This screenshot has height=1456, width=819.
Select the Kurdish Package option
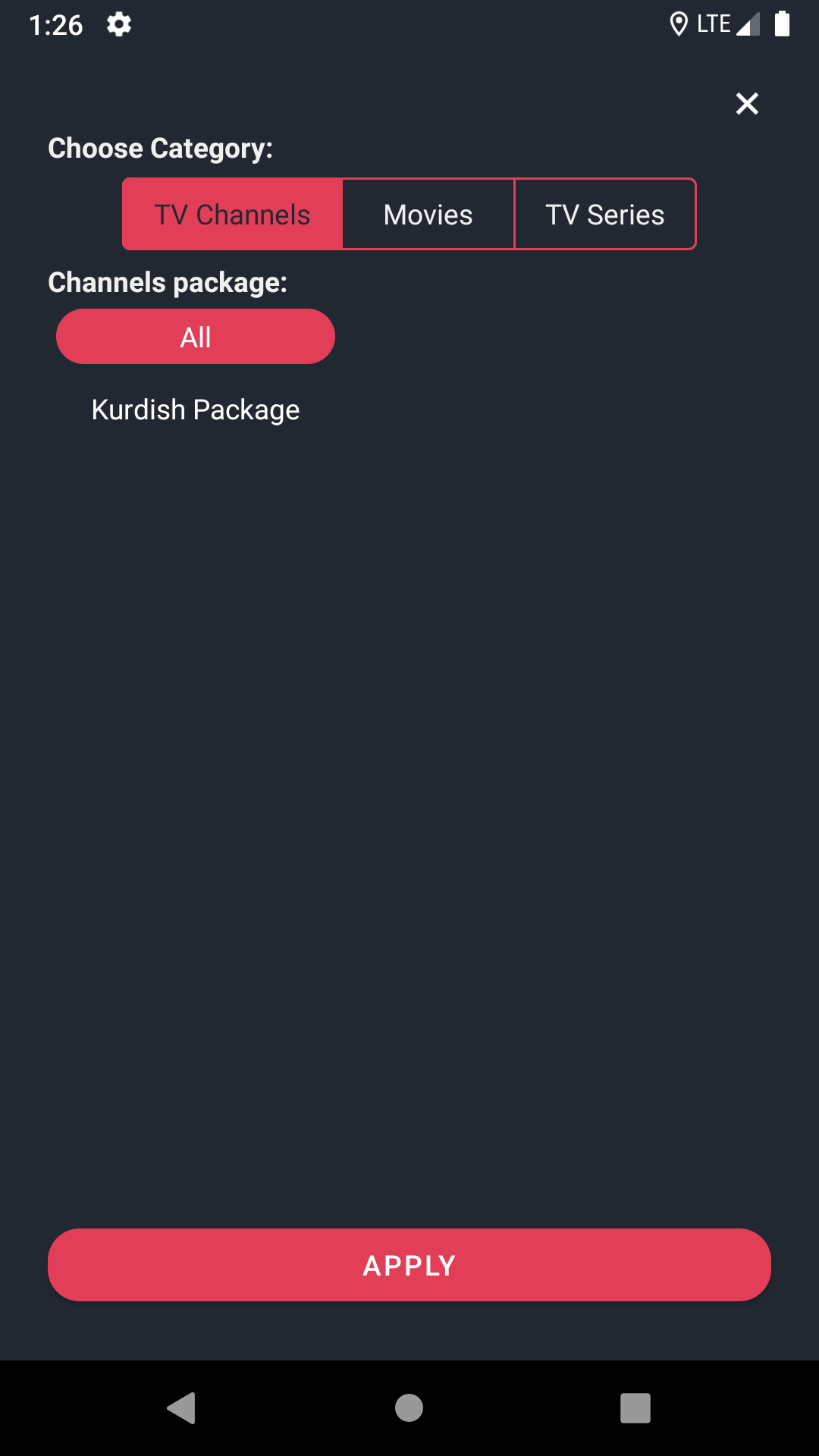(196, 410)
